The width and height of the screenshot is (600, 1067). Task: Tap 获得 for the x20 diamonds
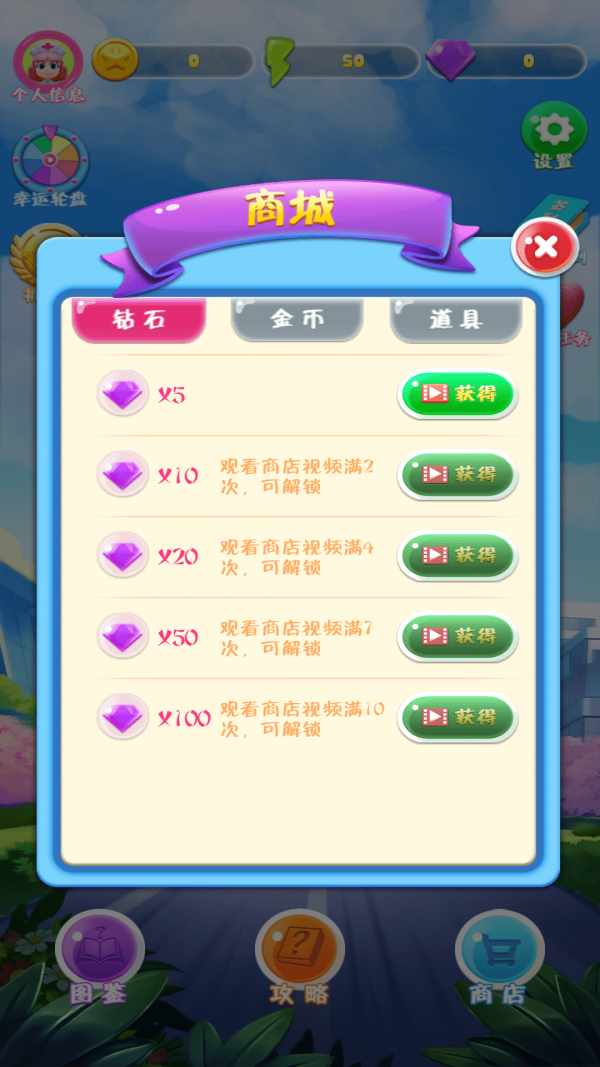pyautogui.click(x=458, y=555)
